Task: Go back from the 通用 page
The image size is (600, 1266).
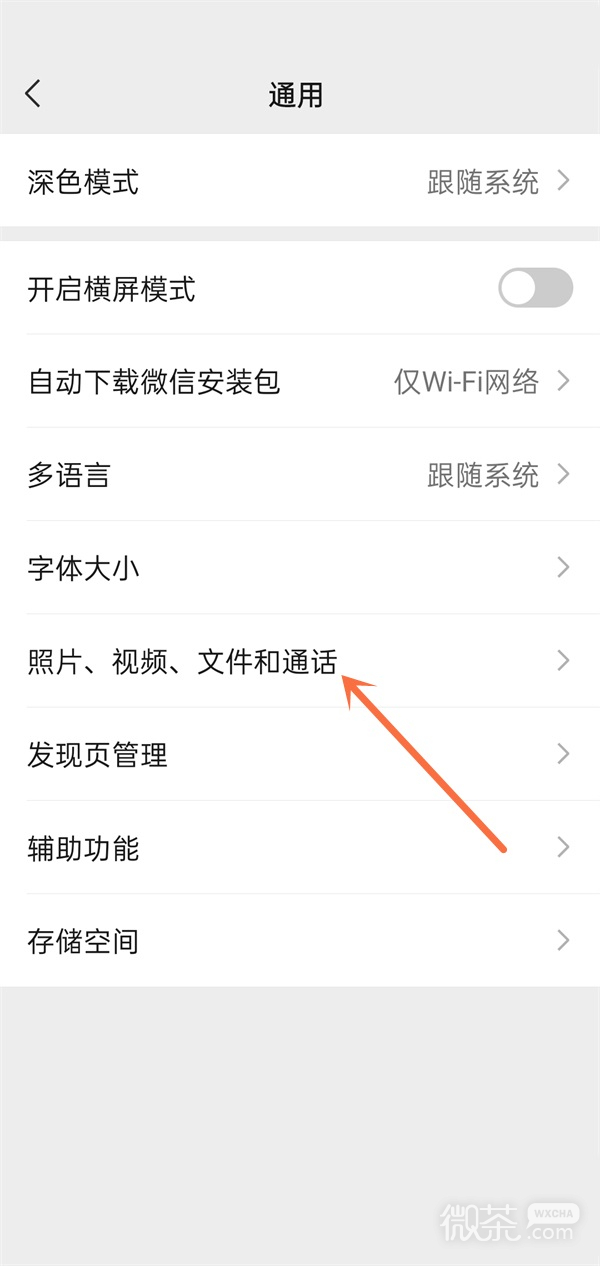Action: pos(33,94)
